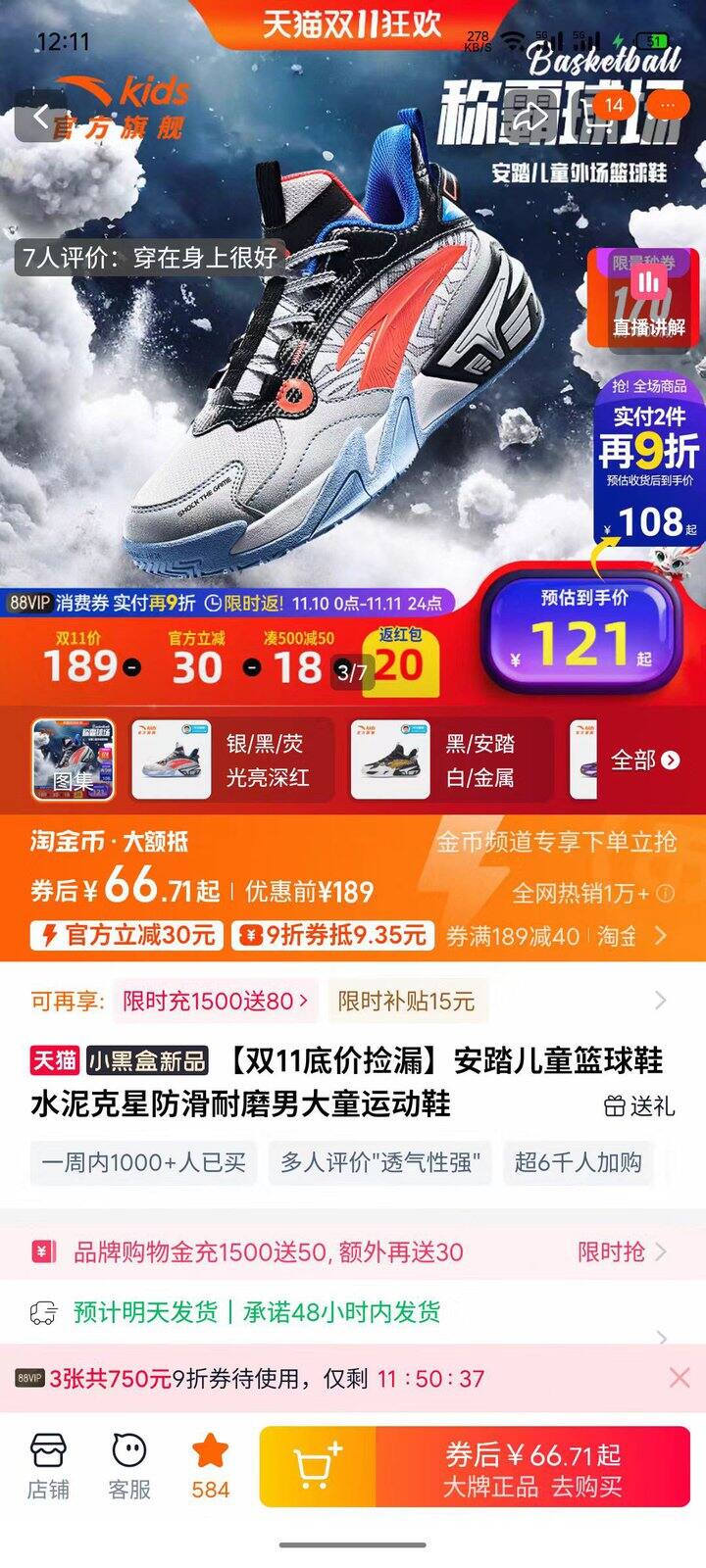Select the 黑/安踏白/金属 color option
Viewport: 706px width, 1568px height.
pos(451,760)
